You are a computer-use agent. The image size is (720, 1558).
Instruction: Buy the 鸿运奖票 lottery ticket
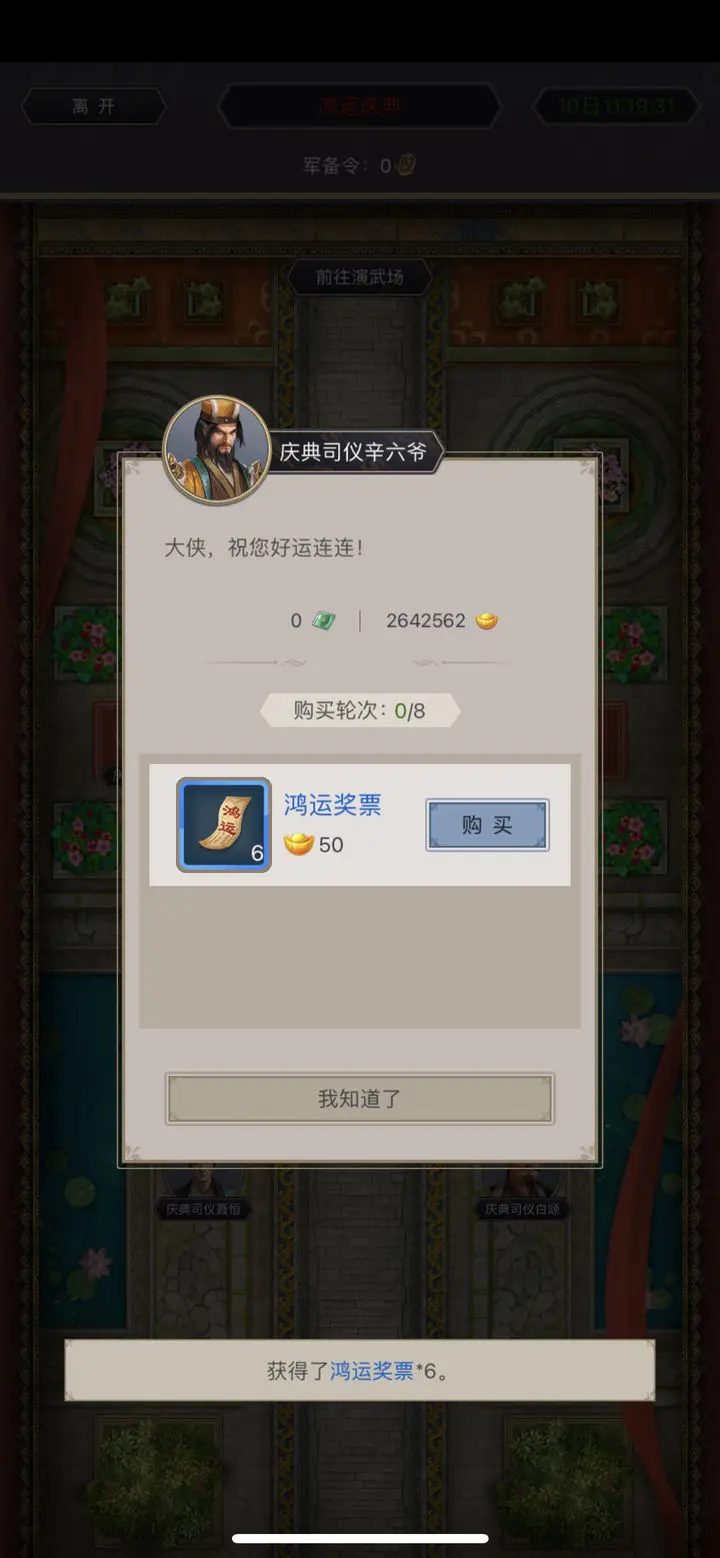(487, 825)
